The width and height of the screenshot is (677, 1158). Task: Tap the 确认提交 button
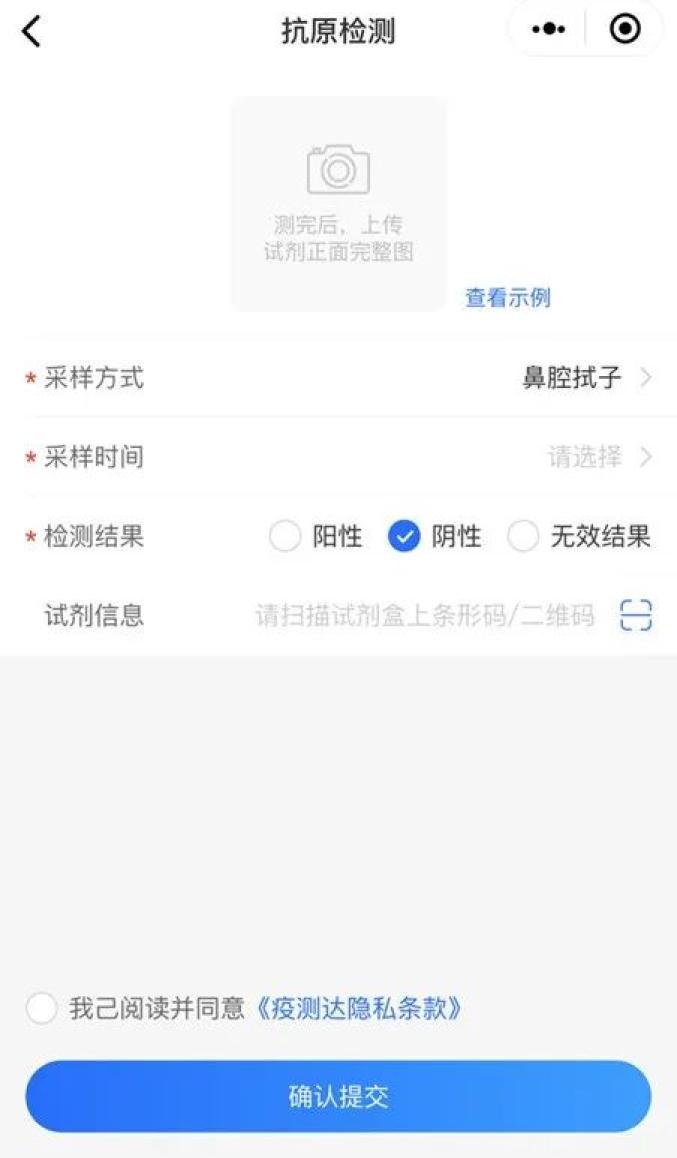coord(338,1097)
